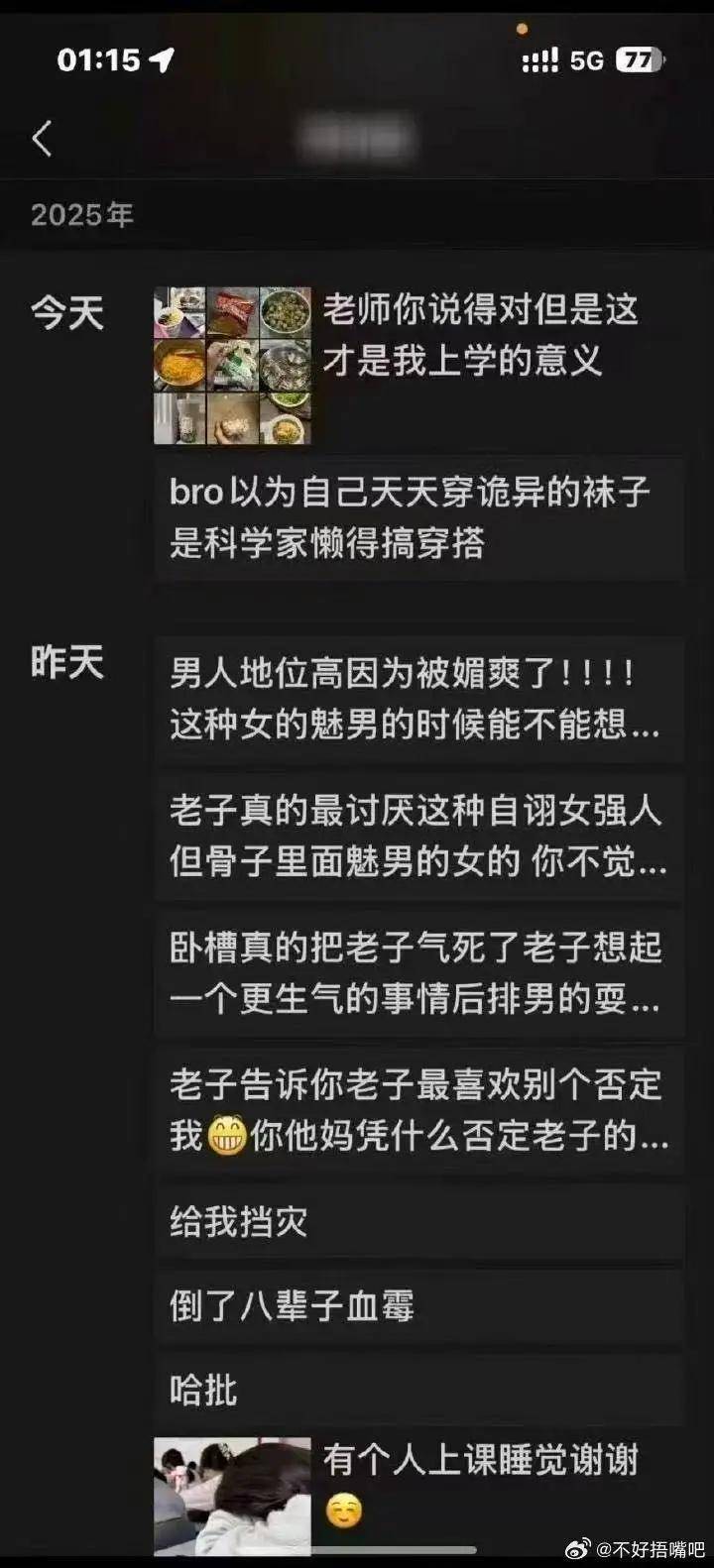Open the post starting with 男人地位高
The height and width of the screenshot is (1568, 714).
pos(417,699)
